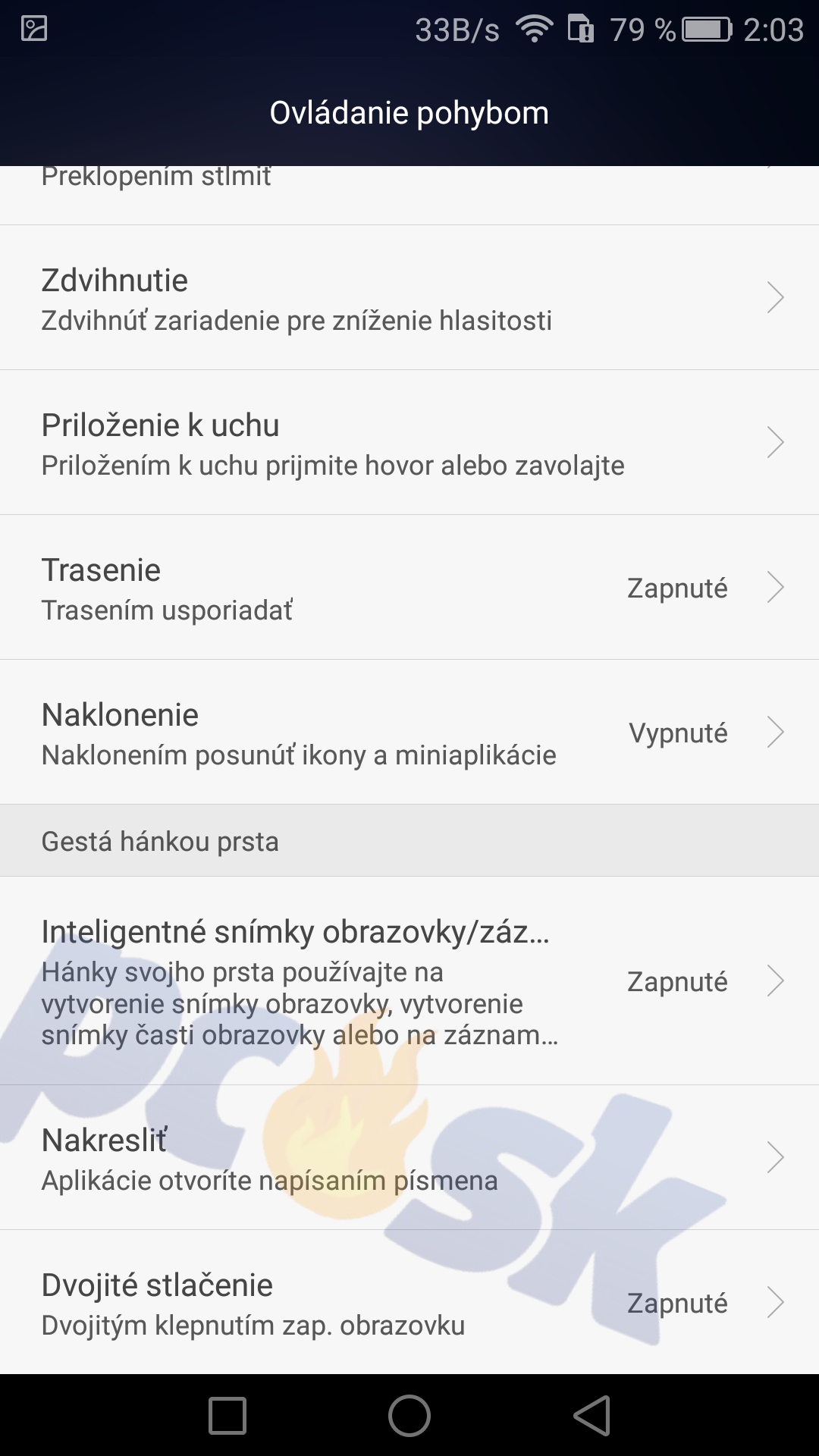Open Priloženie k uchu settings
This screenshot has width=819, height=1456.
[409, 442]
